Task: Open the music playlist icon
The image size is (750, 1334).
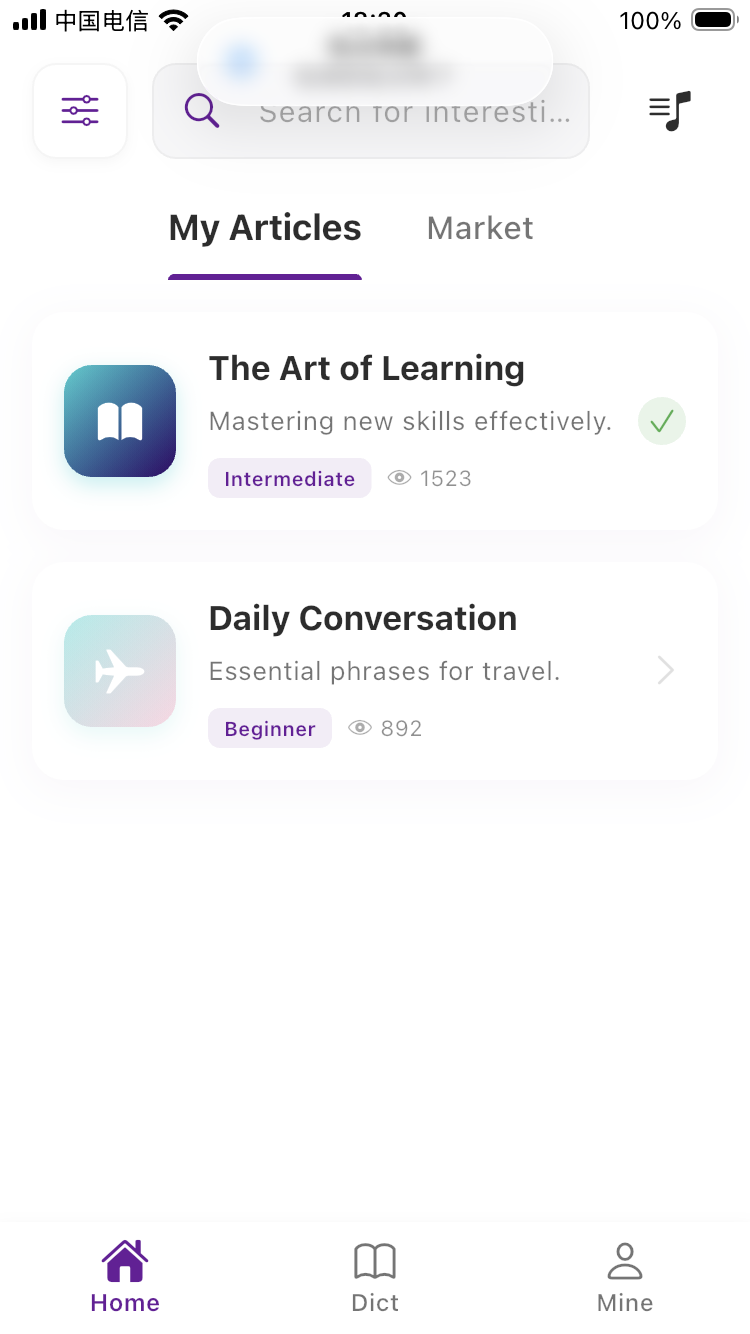Action: 669,111
